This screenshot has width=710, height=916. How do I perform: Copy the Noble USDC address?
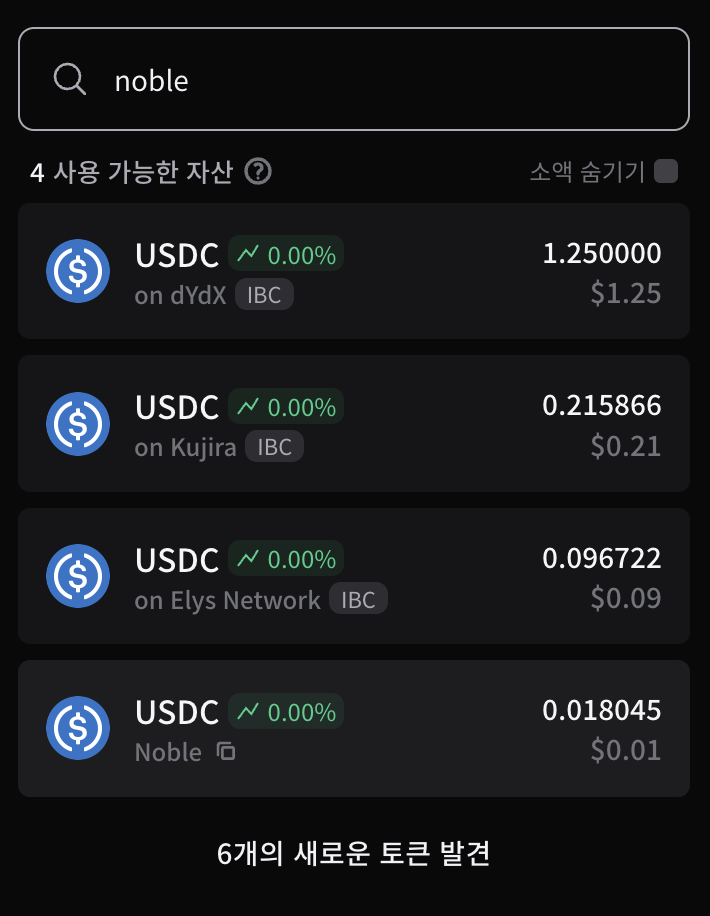click(226, 751)
